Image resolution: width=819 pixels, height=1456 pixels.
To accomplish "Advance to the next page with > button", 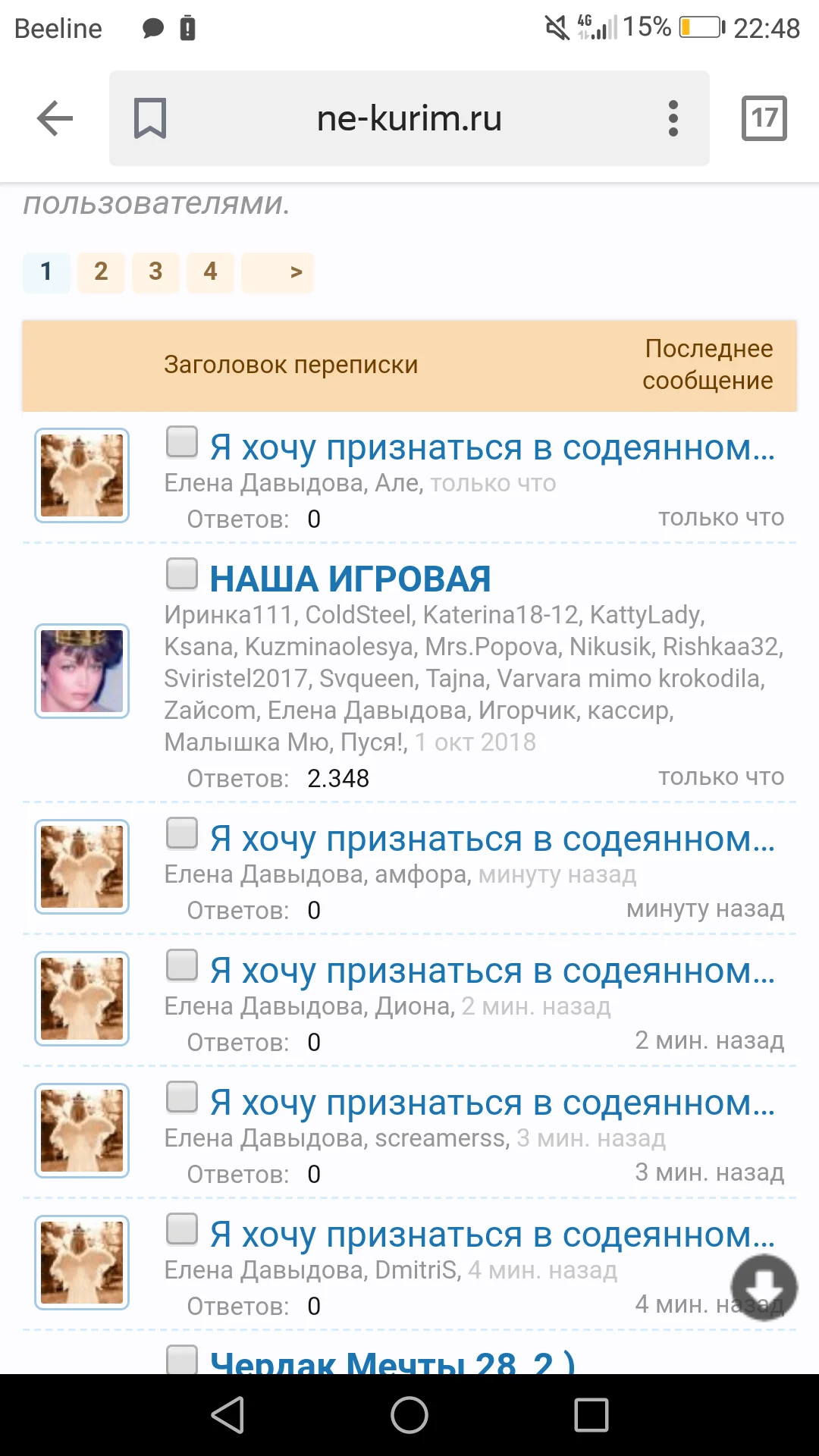I will pos(296,271).
